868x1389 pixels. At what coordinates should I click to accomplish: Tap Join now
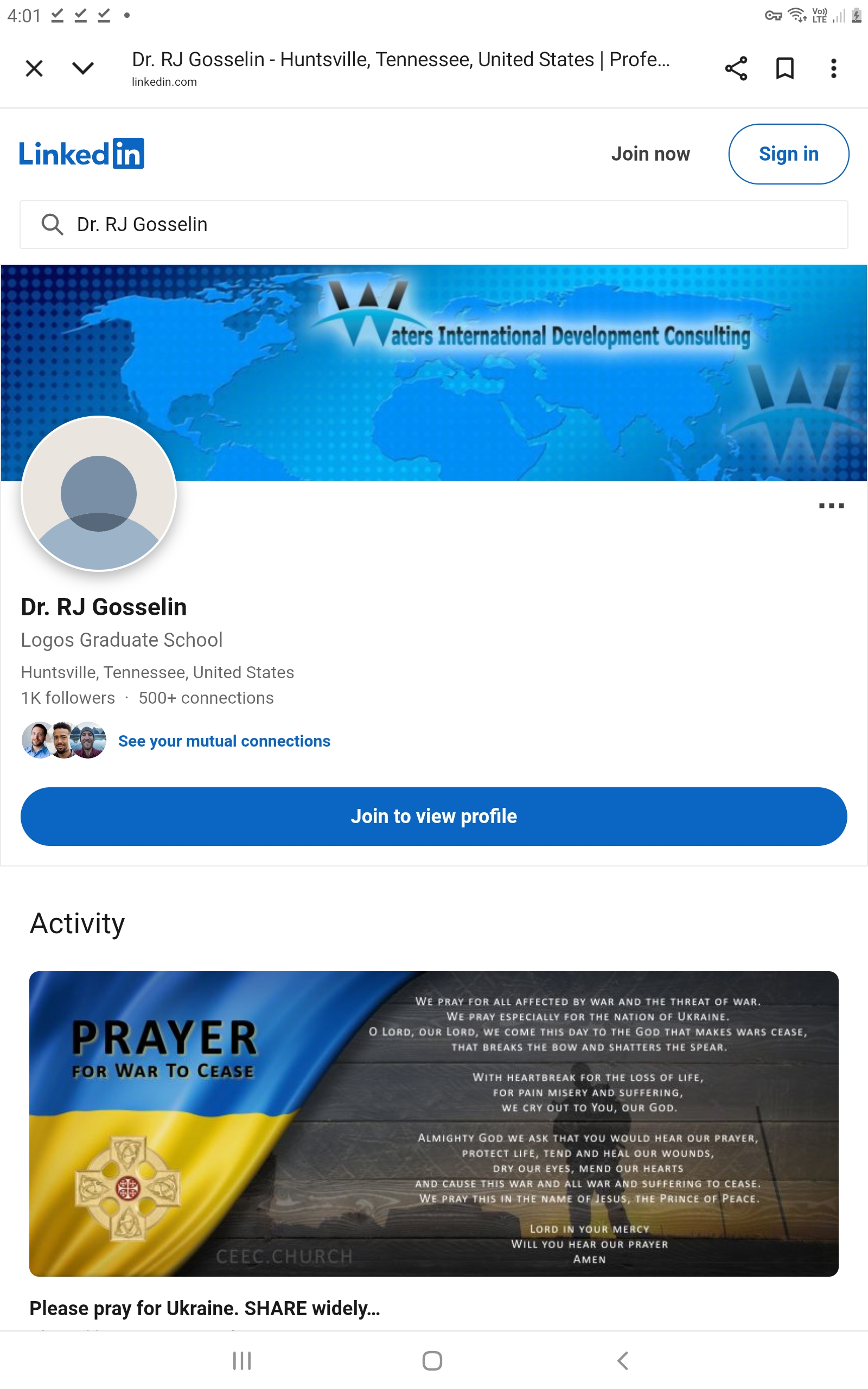650,154
